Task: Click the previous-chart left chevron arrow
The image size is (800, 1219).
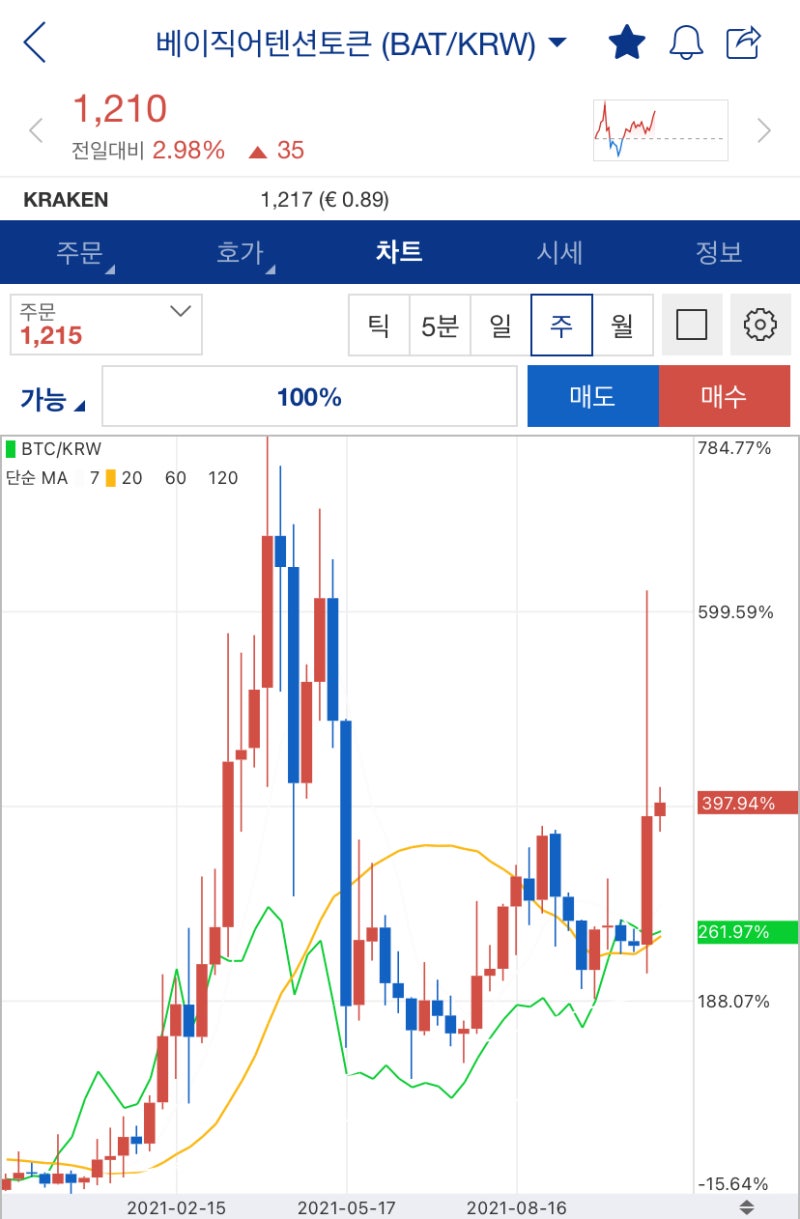Action: point(36,130)
